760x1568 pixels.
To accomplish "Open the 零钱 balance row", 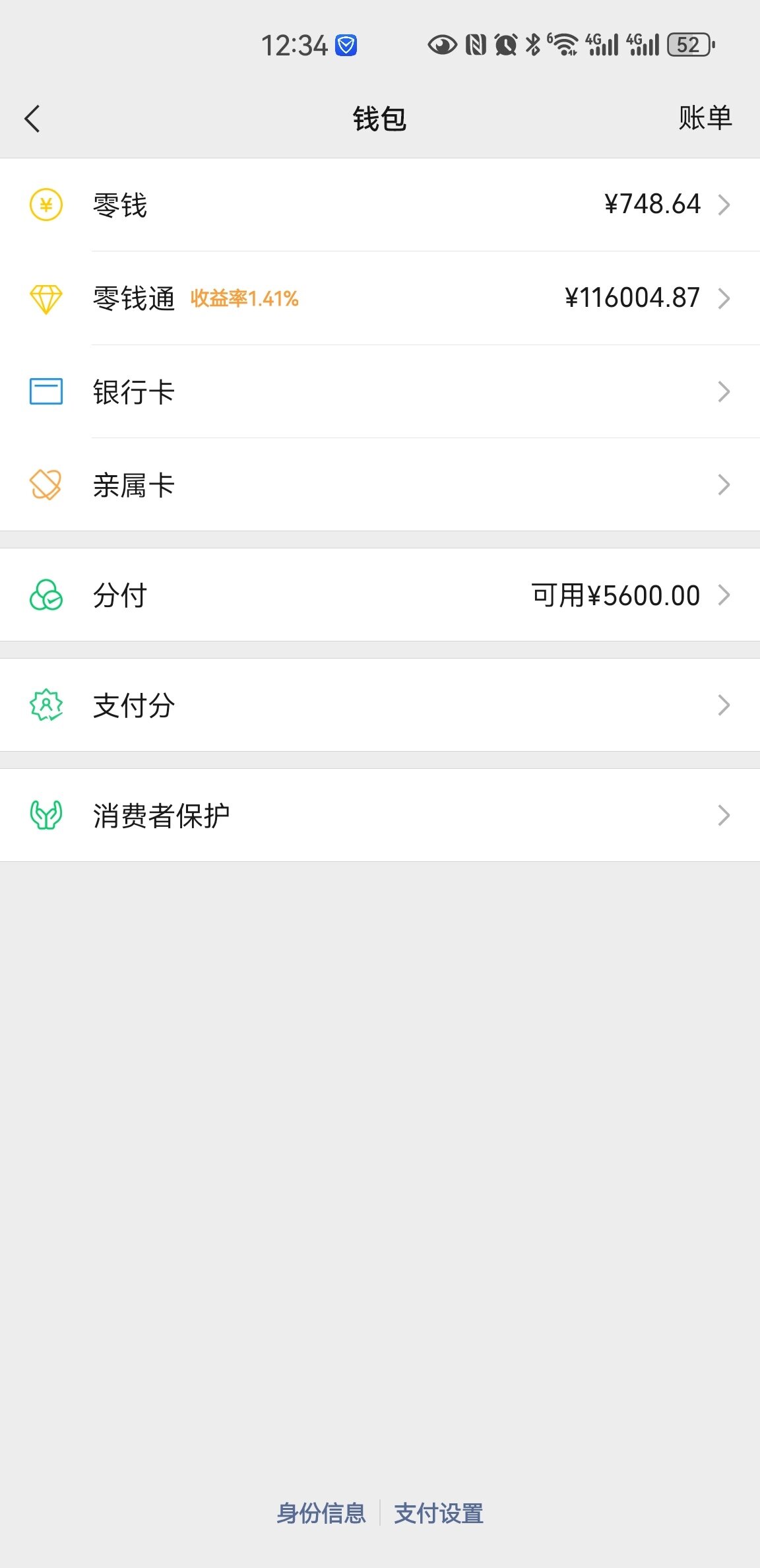I will point(380,205).
